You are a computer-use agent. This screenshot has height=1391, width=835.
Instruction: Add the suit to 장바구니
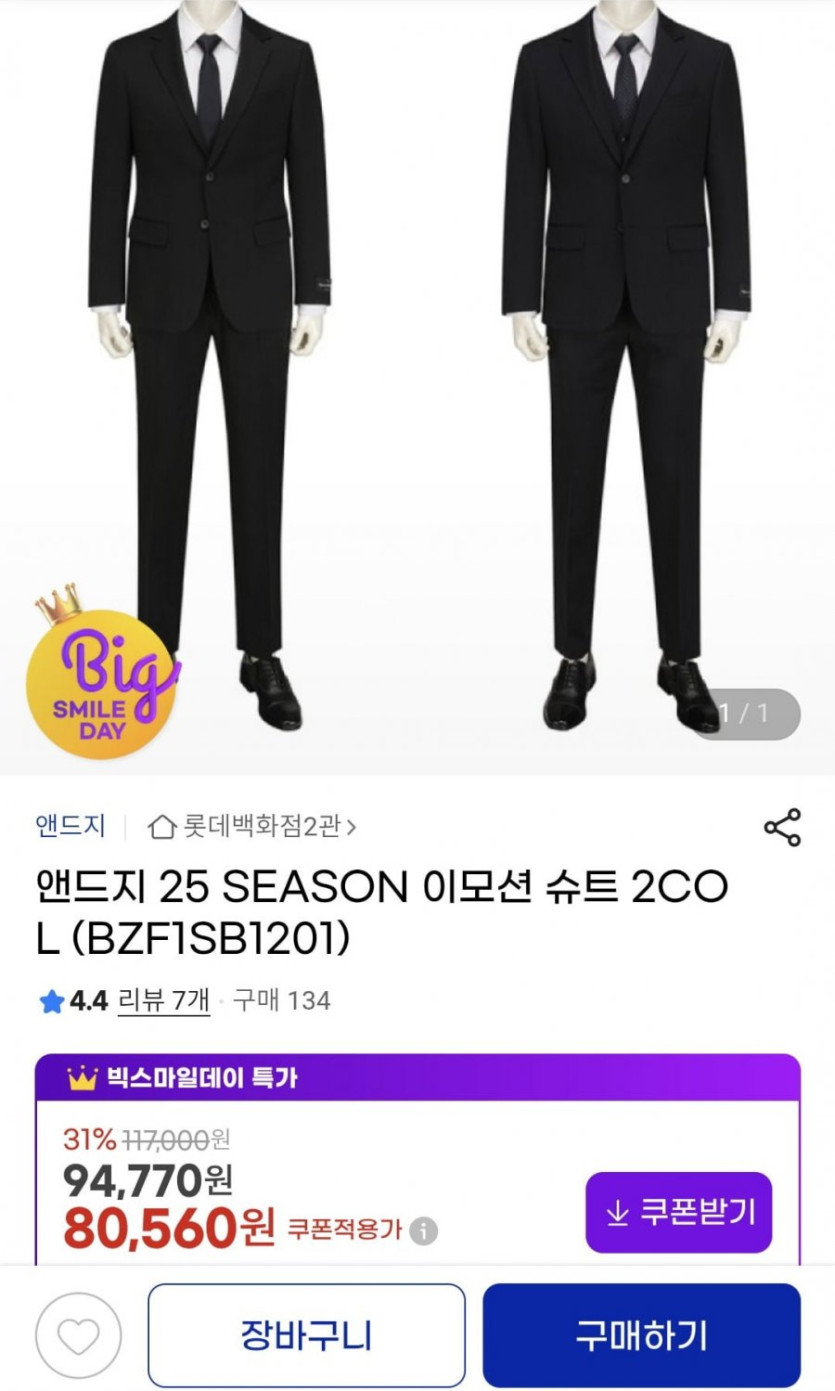point(306,1335)
